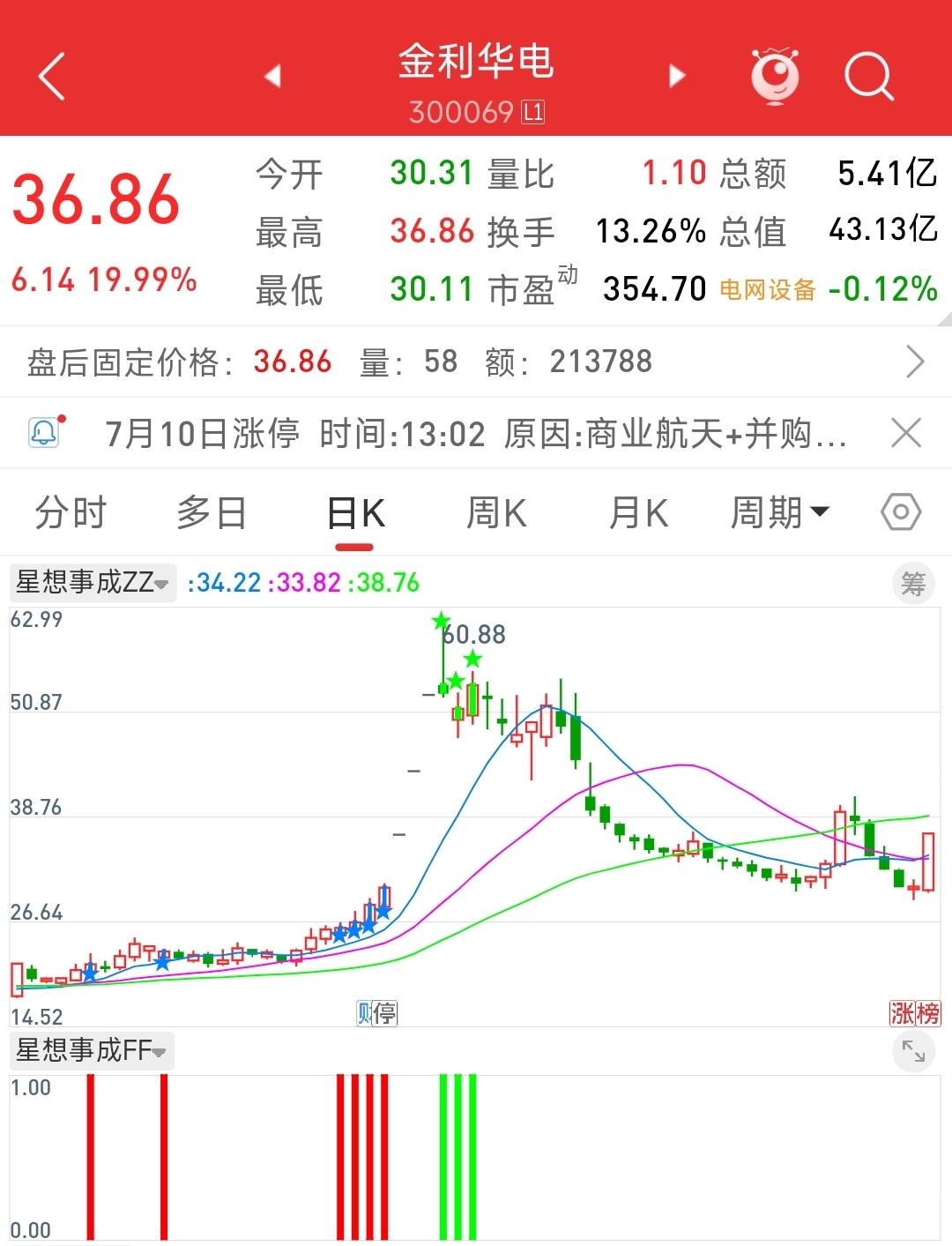Image resolution: width=952 pixels, height=1246 pixels.
Task: Open stock search
Action: coord(869,76)
